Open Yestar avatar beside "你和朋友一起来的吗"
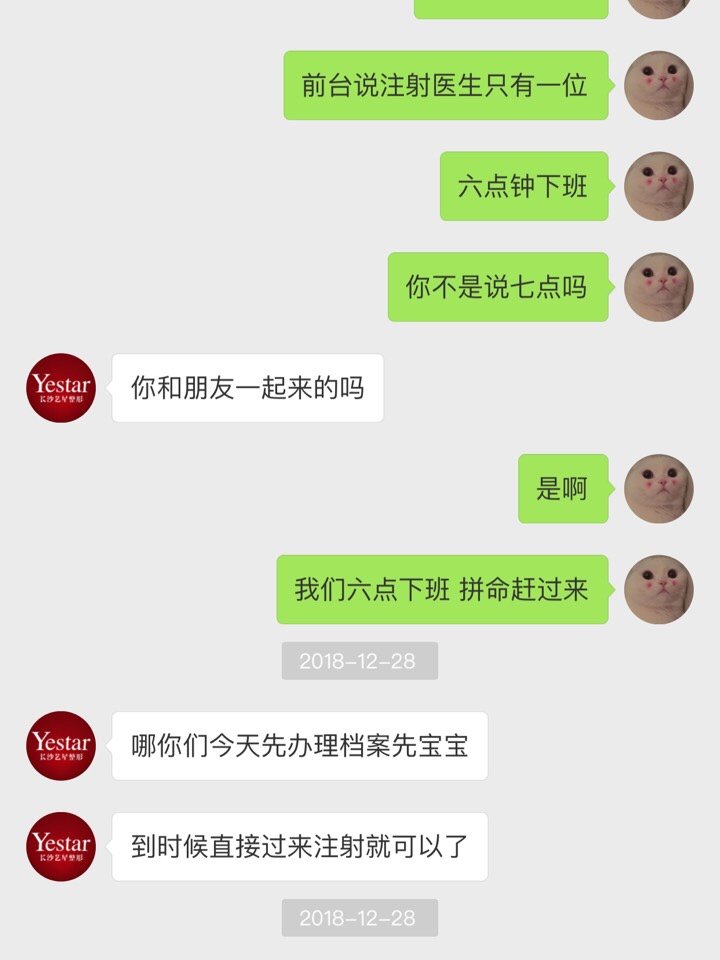Screen dimensions: 720x960 [x=61, y=388]
